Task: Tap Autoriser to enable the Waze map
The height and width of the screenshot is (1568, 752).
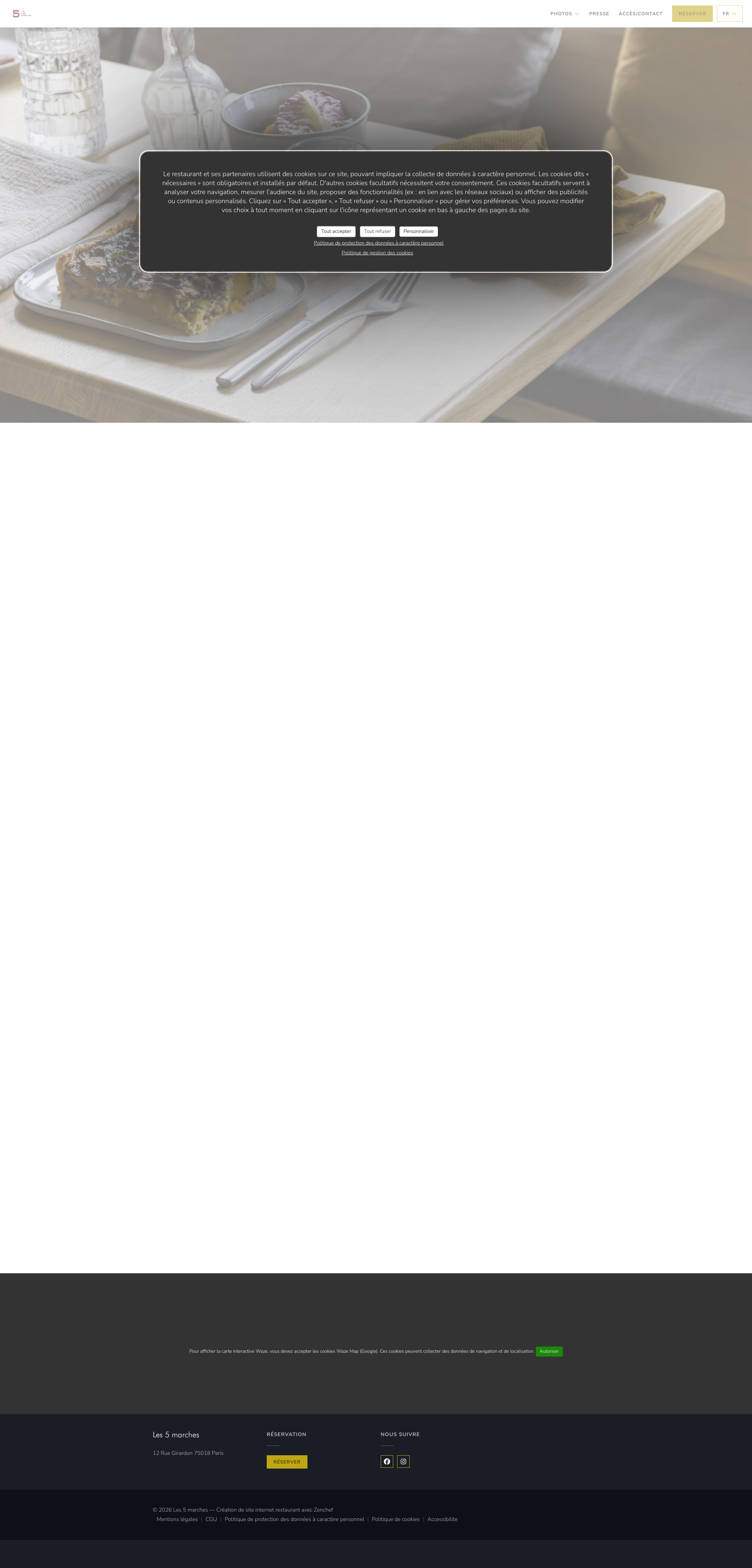Action: pyautogui.click(x=549, y=1351)
